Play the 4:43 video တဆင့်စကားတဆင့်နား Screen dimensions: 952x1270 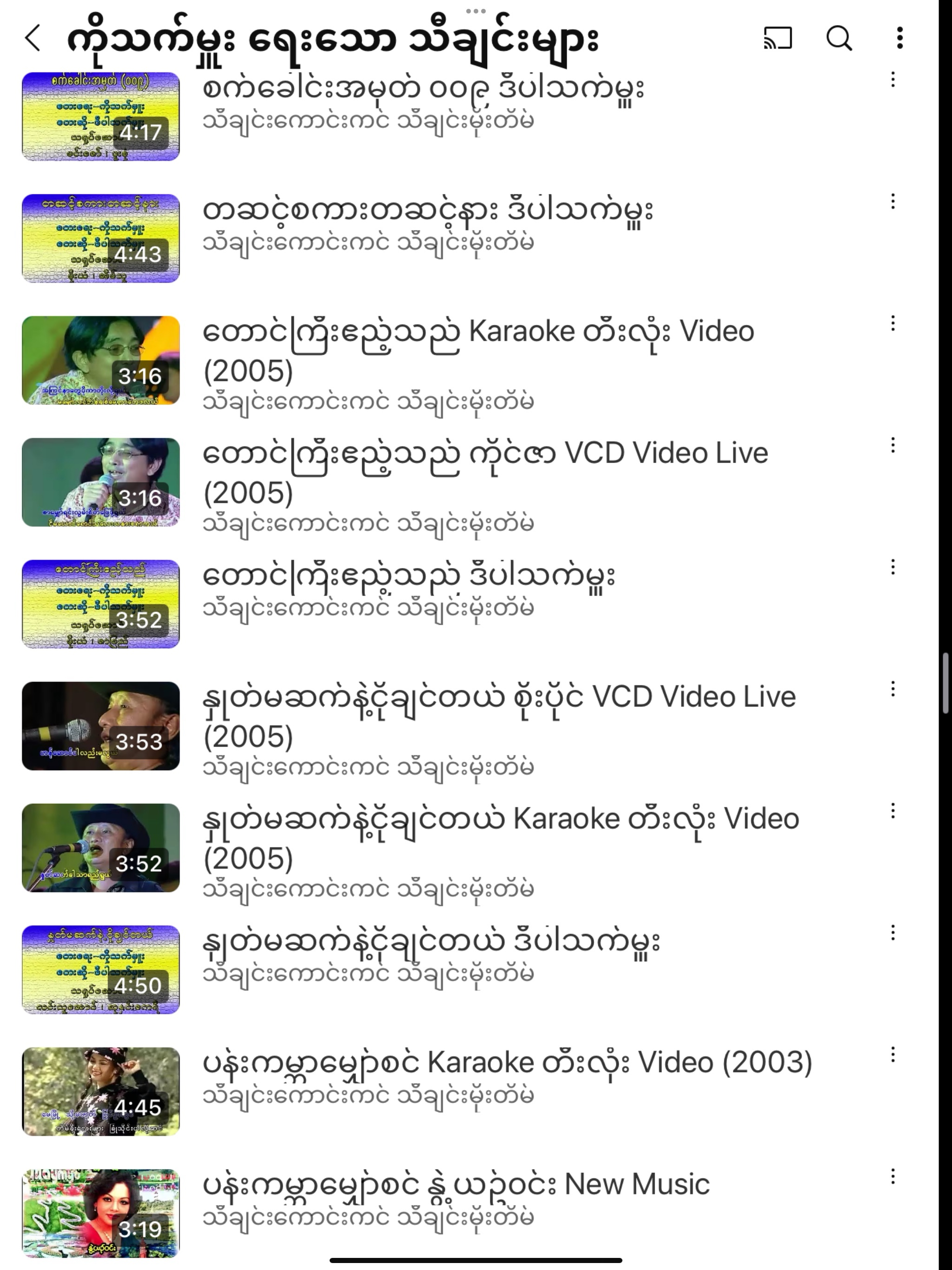click(101, 238)
